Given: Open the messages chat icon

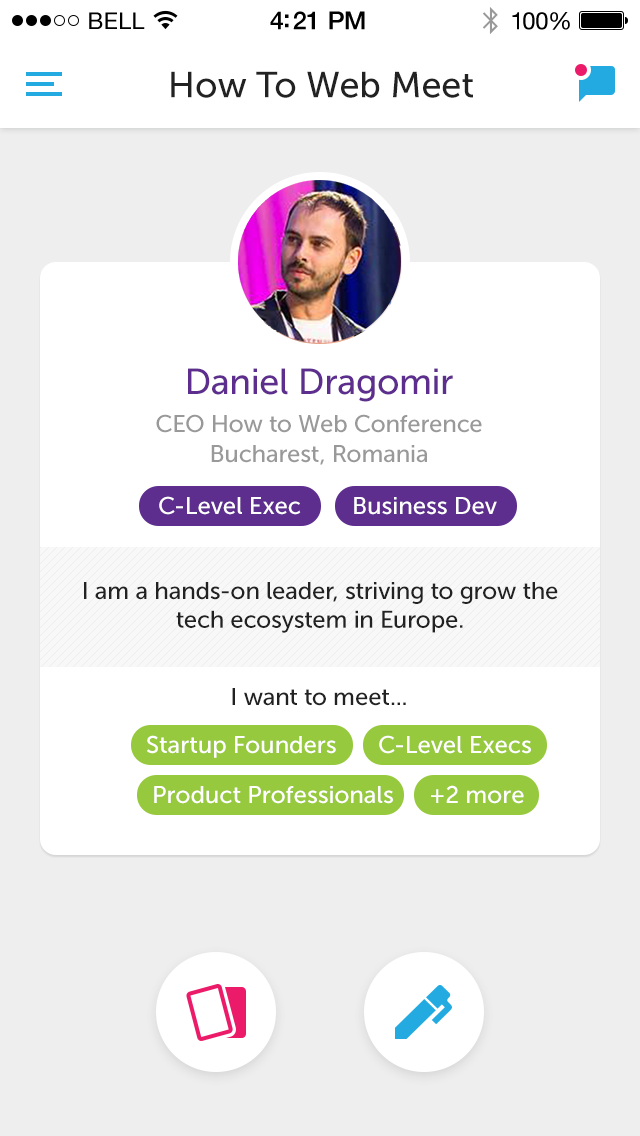Looking at the screenshot, I should [596, 84].
